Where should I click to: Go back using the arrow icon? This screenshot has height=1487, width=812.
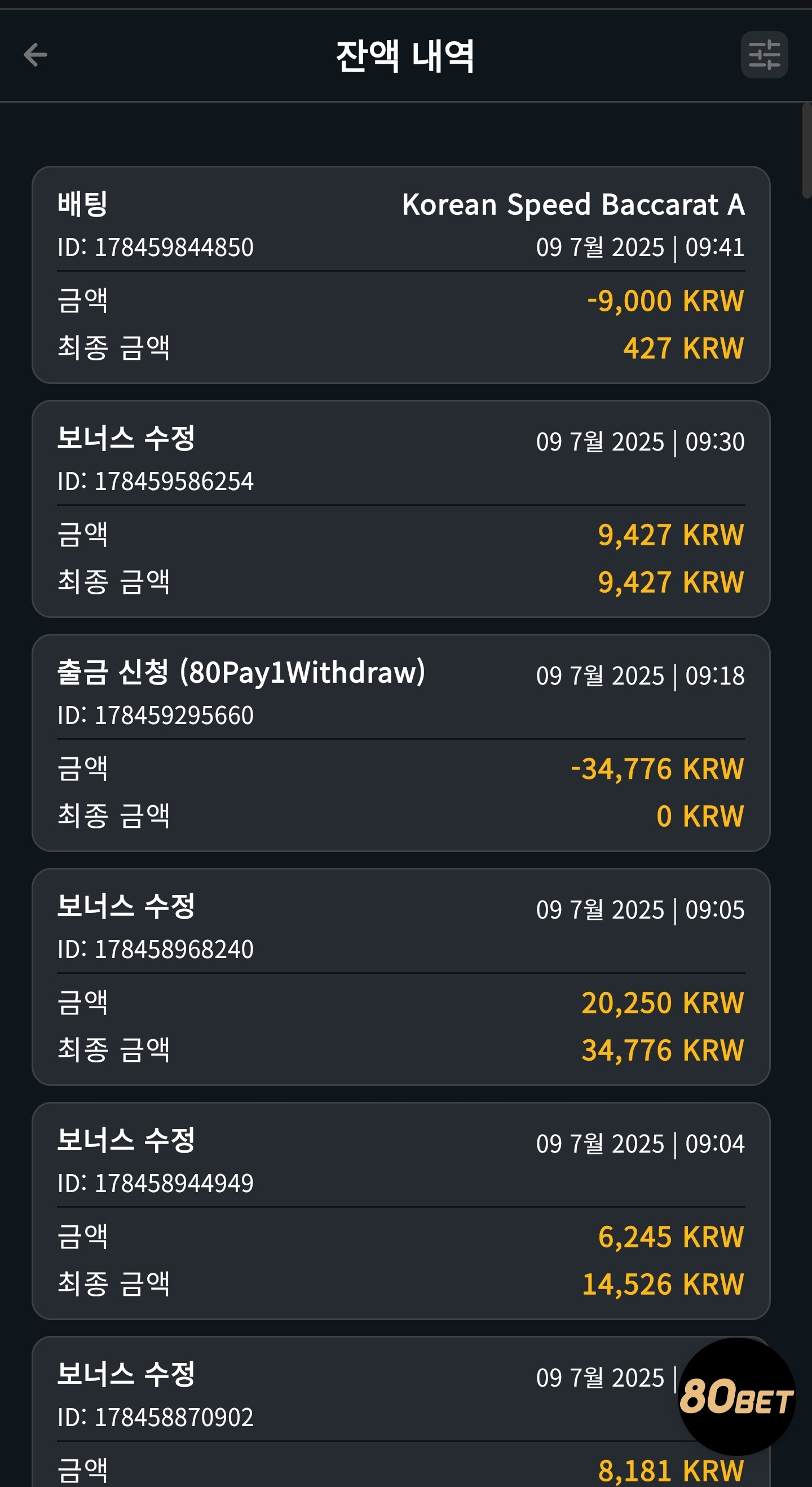tap(35, 55)
